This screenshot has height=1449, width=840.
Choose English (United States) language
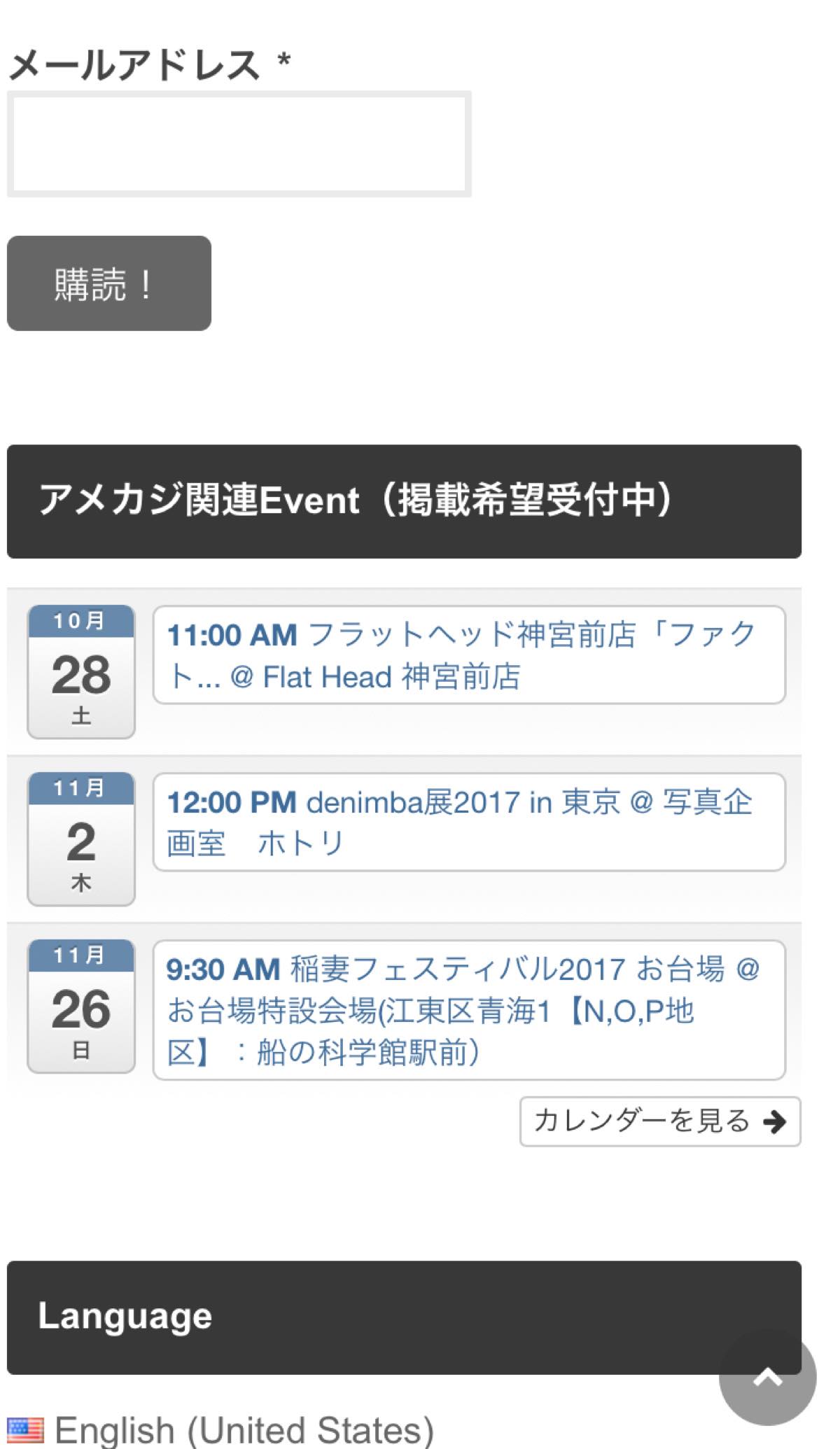point(220,1429)
